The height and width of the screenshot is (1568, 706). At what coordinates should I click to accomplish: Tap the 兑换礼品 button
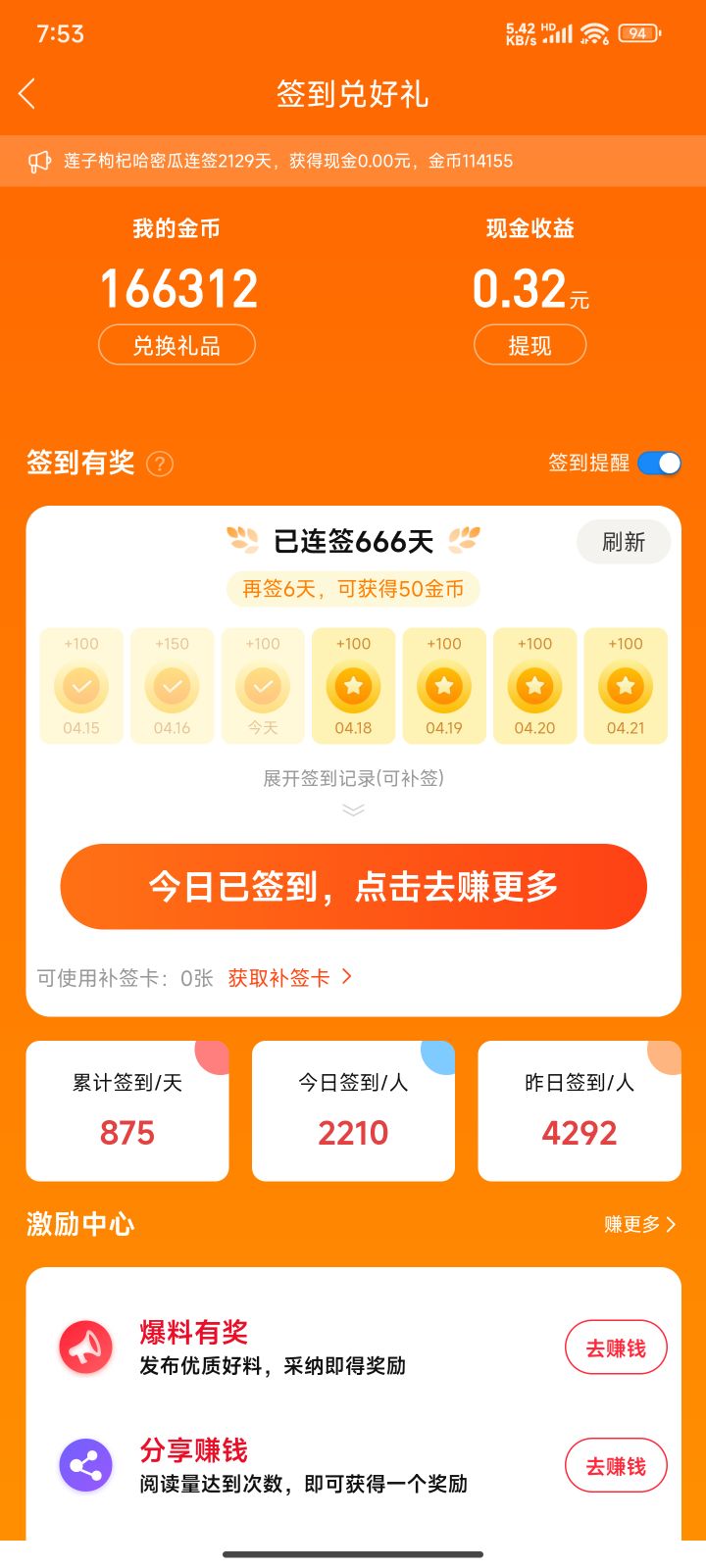(176, 345)
